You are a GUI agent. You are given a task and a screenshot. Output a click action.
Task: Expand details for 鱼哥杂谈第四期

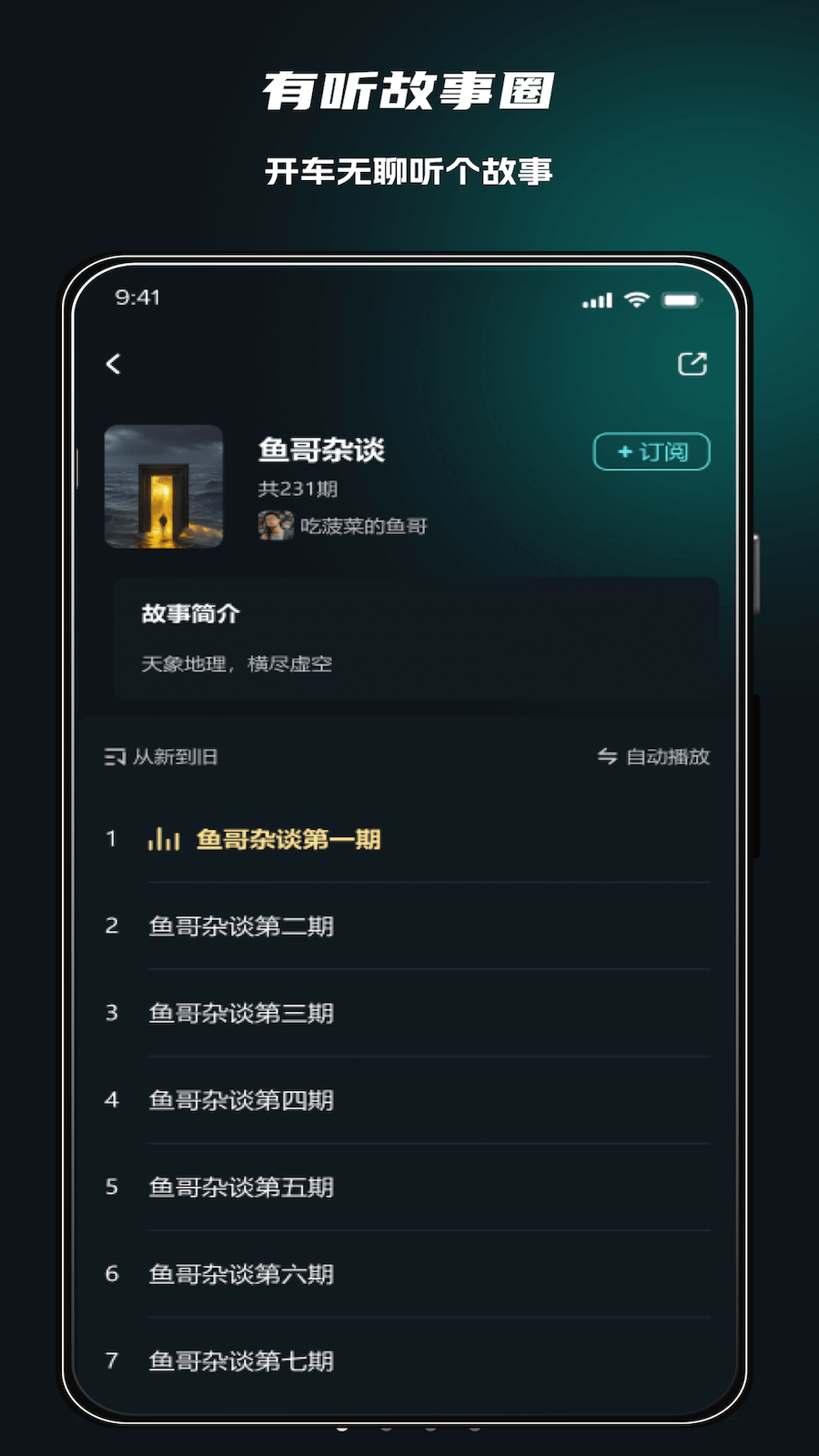241,1100
